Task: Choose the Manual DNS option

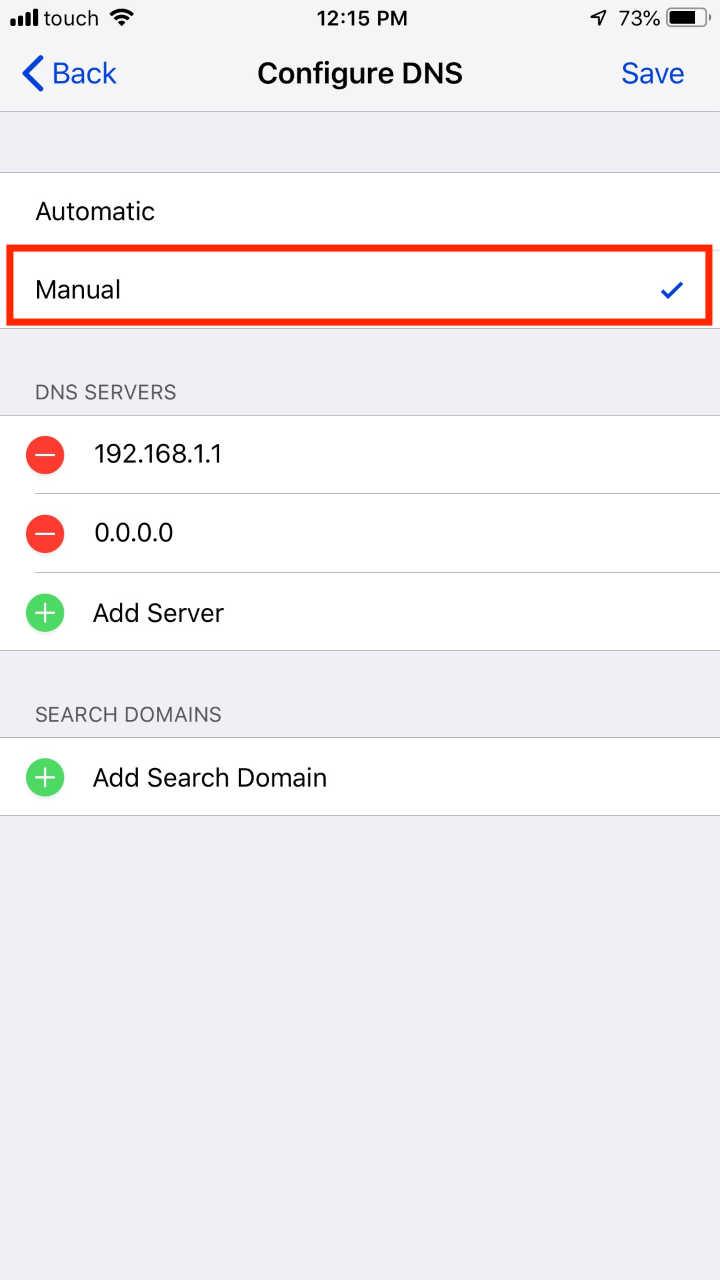Action: [x=360, y=289]
